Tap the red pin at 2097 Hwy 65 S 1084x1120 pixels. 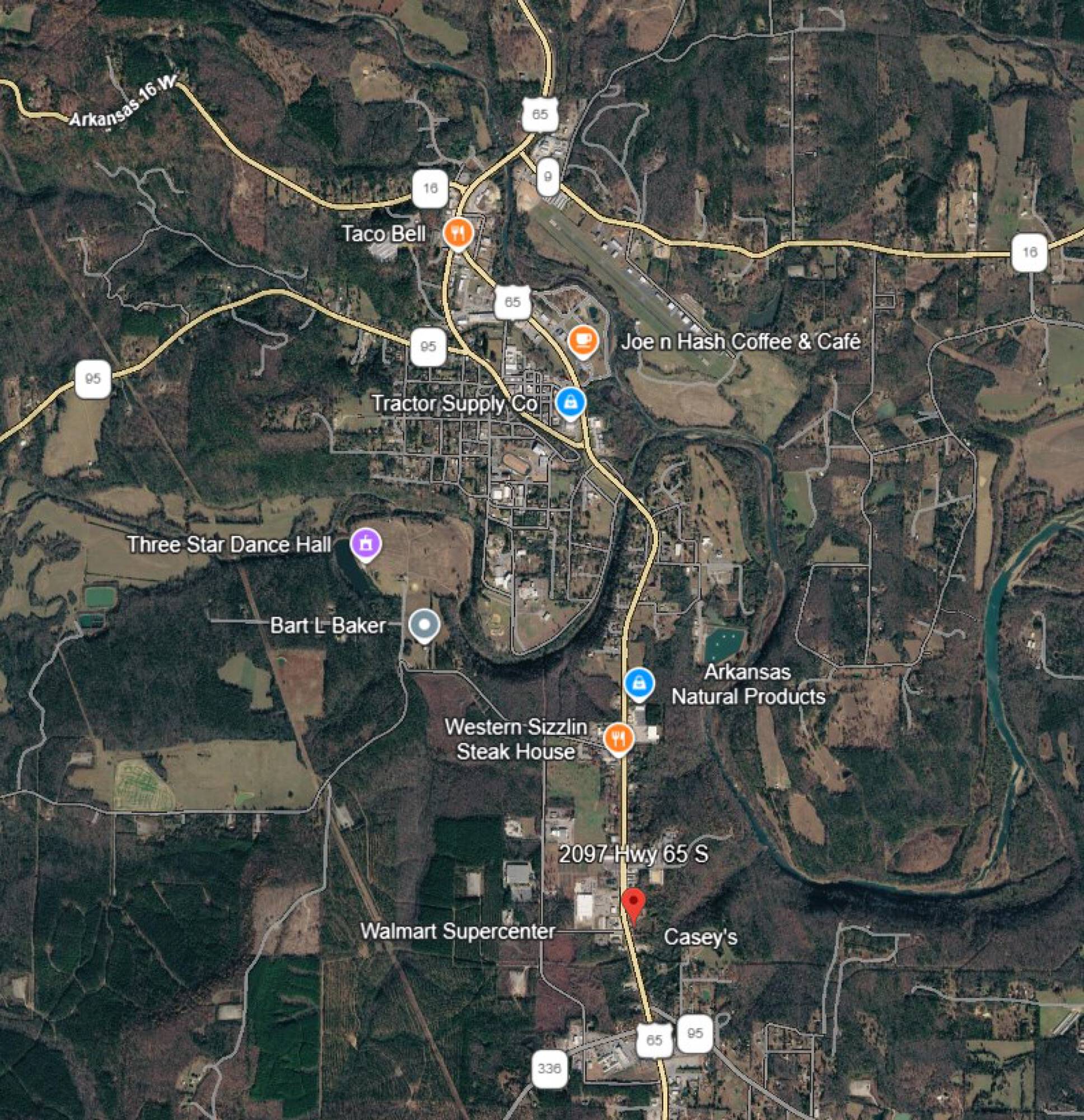[x=633, y=903]
